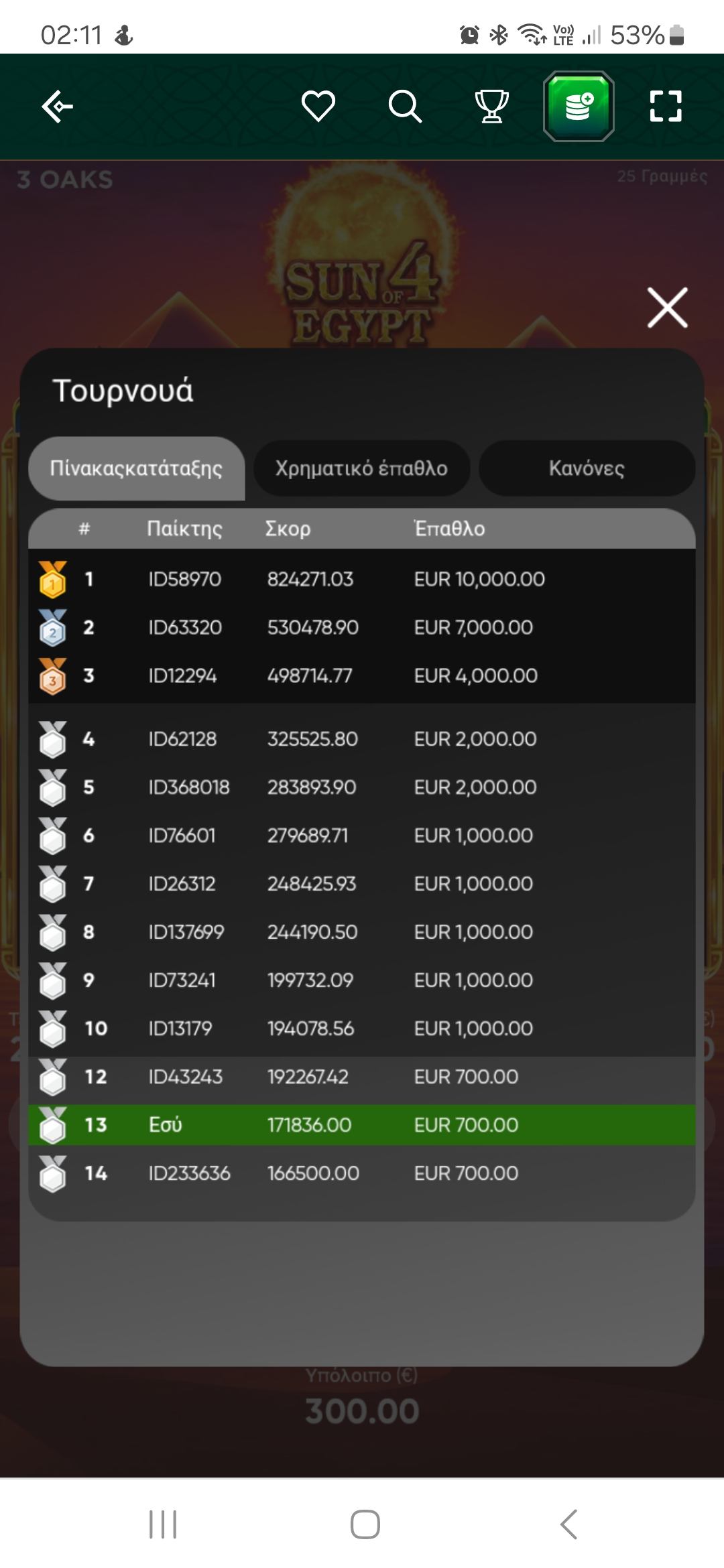Screen dimensions: 724x1568
Task: Switch to the Χρηματικό έπαθλο tab
Action: pos(361,468)
